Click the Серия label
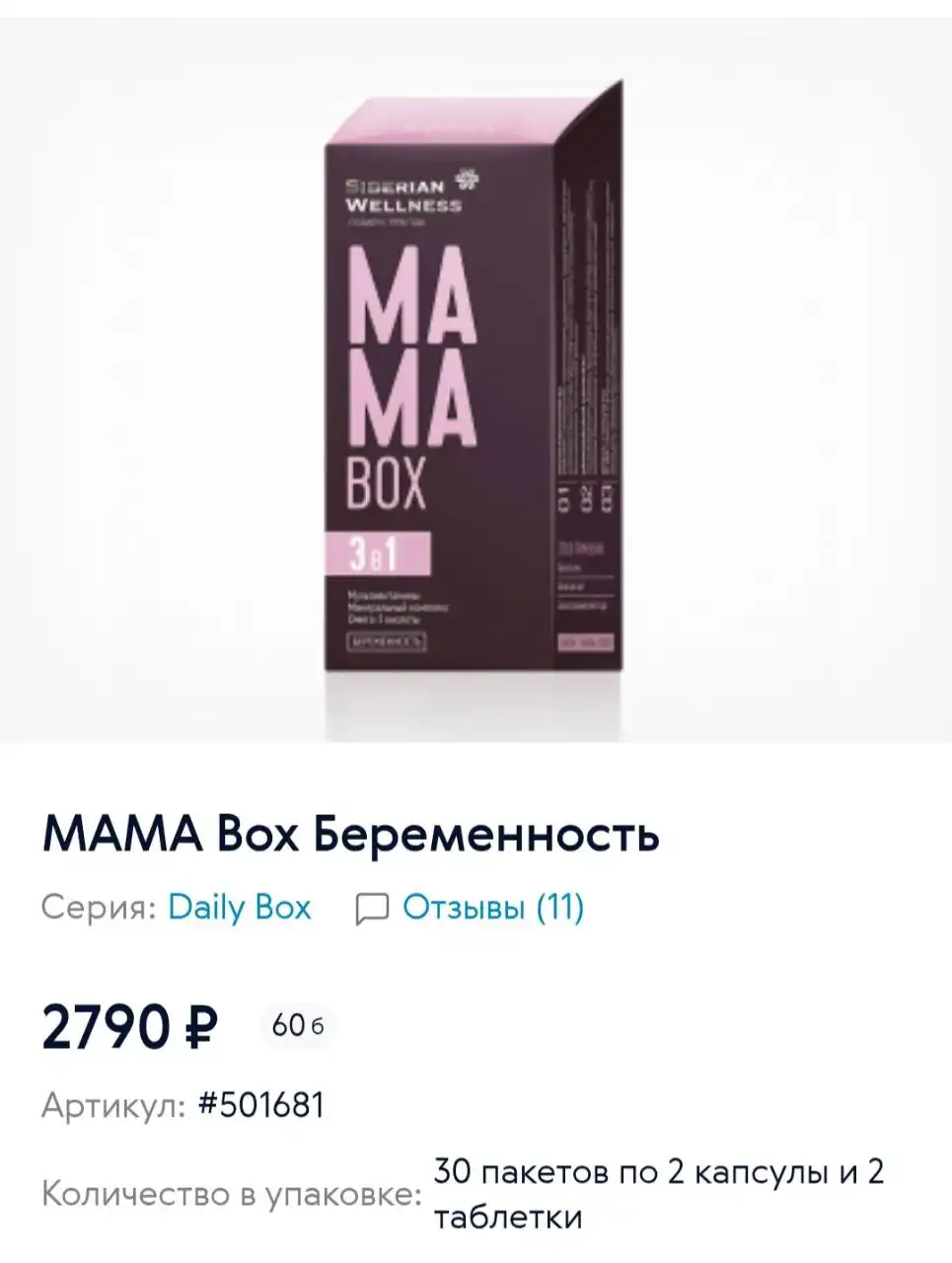 (99, 906)
